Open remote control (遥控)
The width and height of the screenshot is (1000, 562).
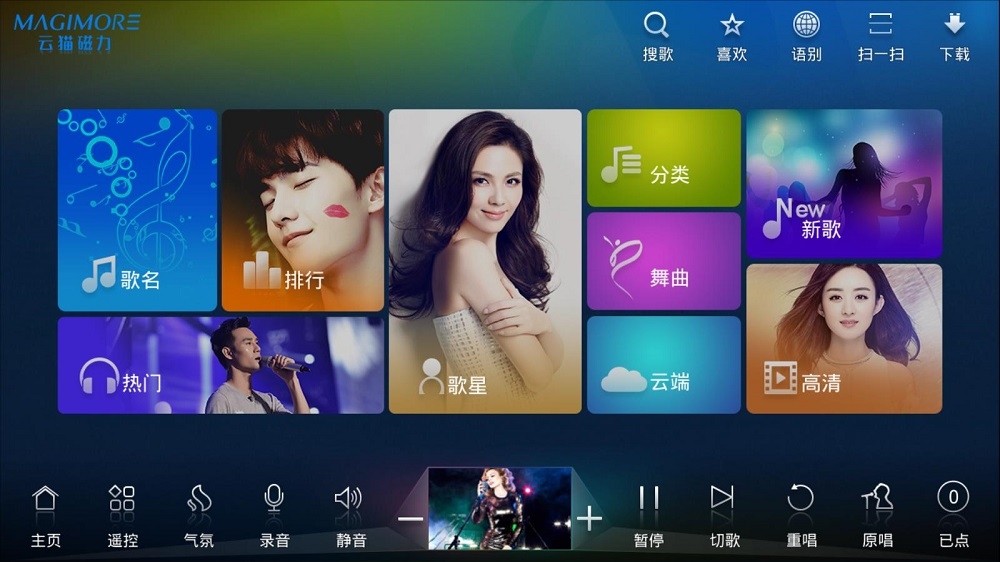click(x=122, y=515)
